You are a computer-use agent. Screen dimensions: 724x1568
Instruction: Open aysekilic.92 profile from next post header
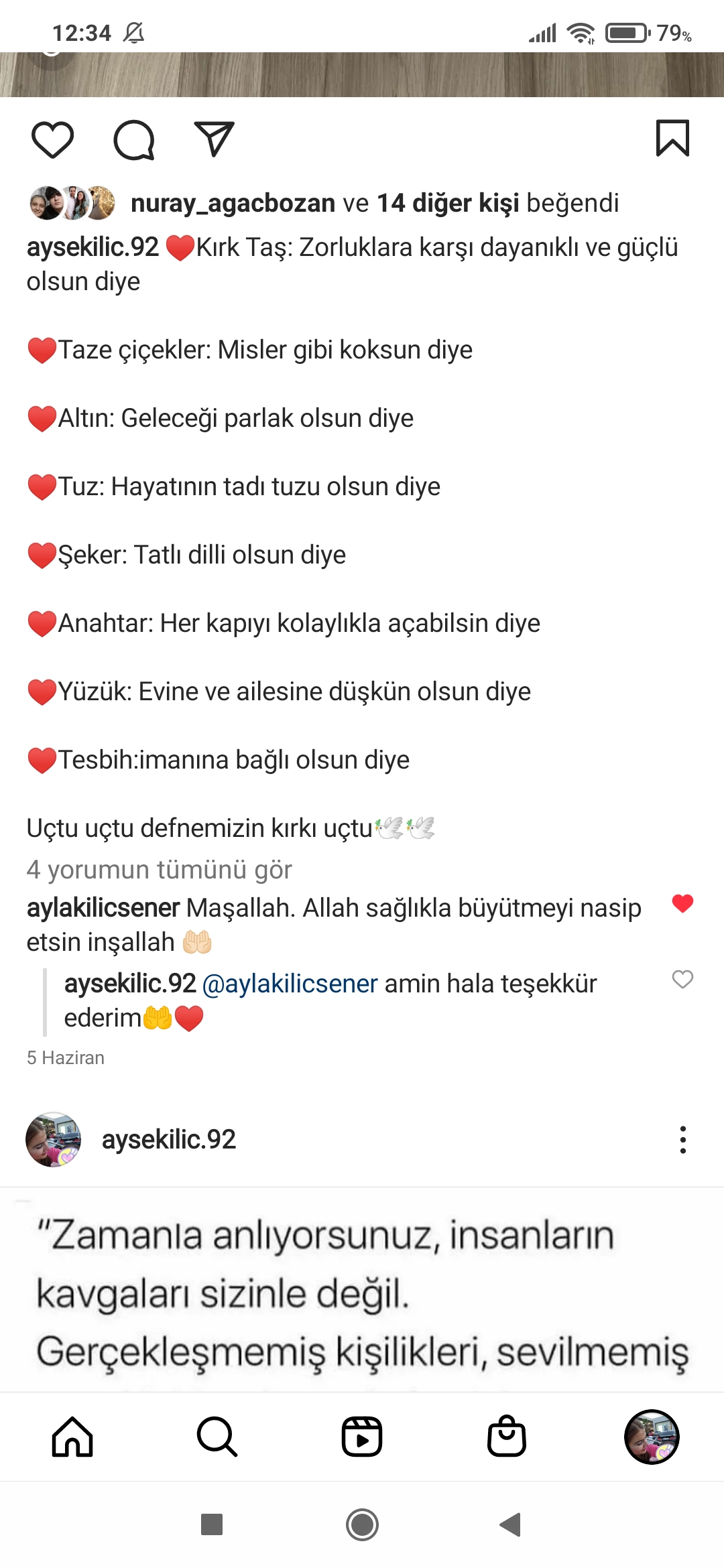coord(168,1139)
